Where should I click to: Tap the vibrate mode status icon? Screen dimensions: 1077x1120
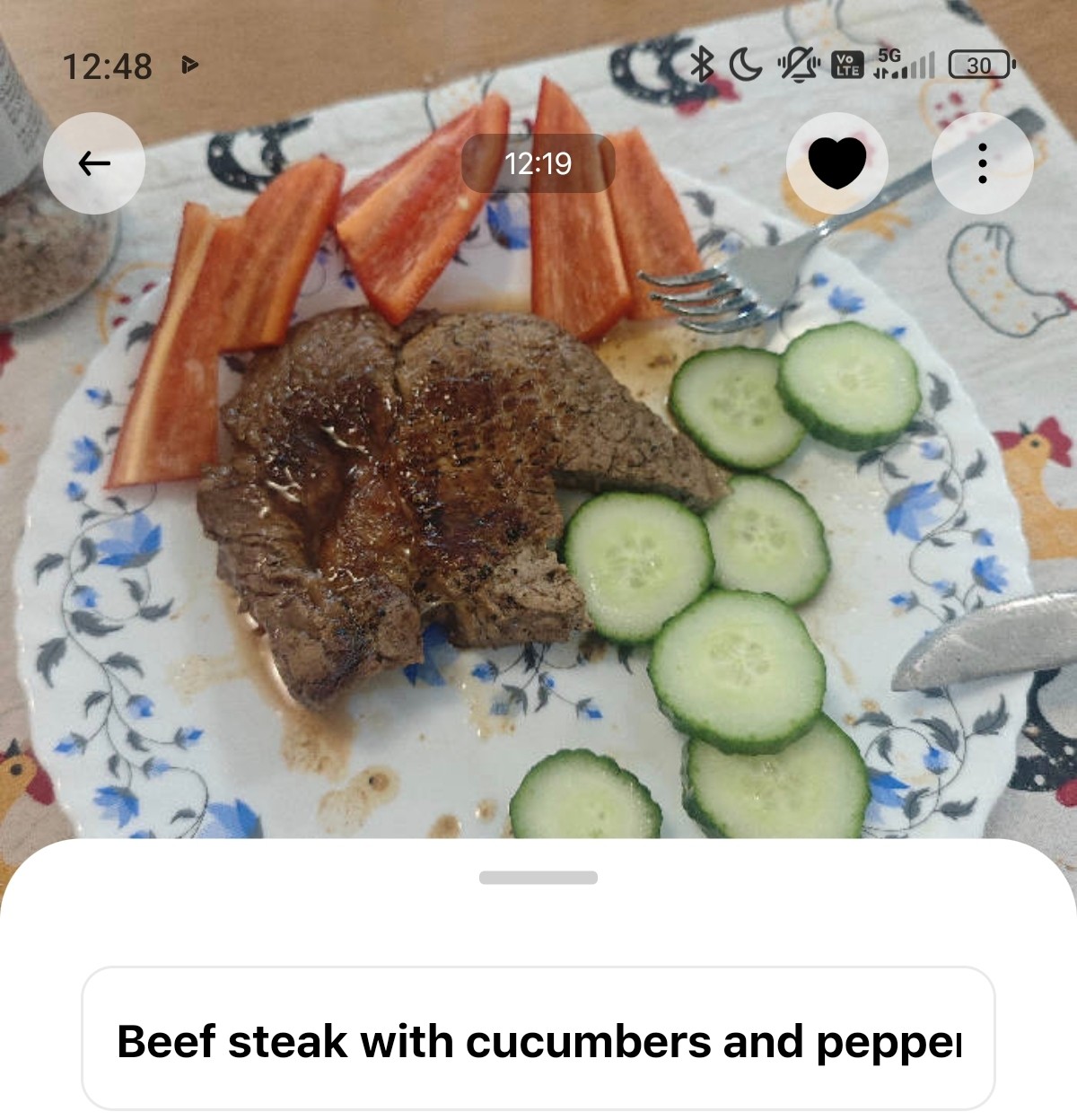pos(797,63)
